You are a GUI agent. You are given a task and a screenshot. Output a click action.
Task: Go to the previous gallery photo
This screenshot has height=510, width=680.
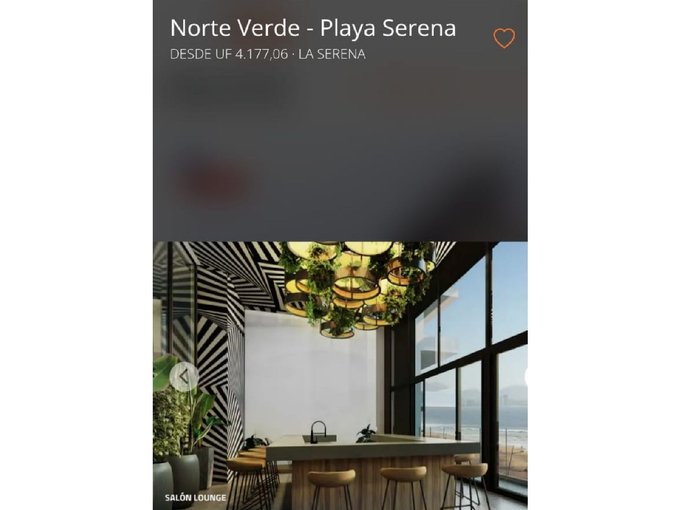tap(184, 377)
